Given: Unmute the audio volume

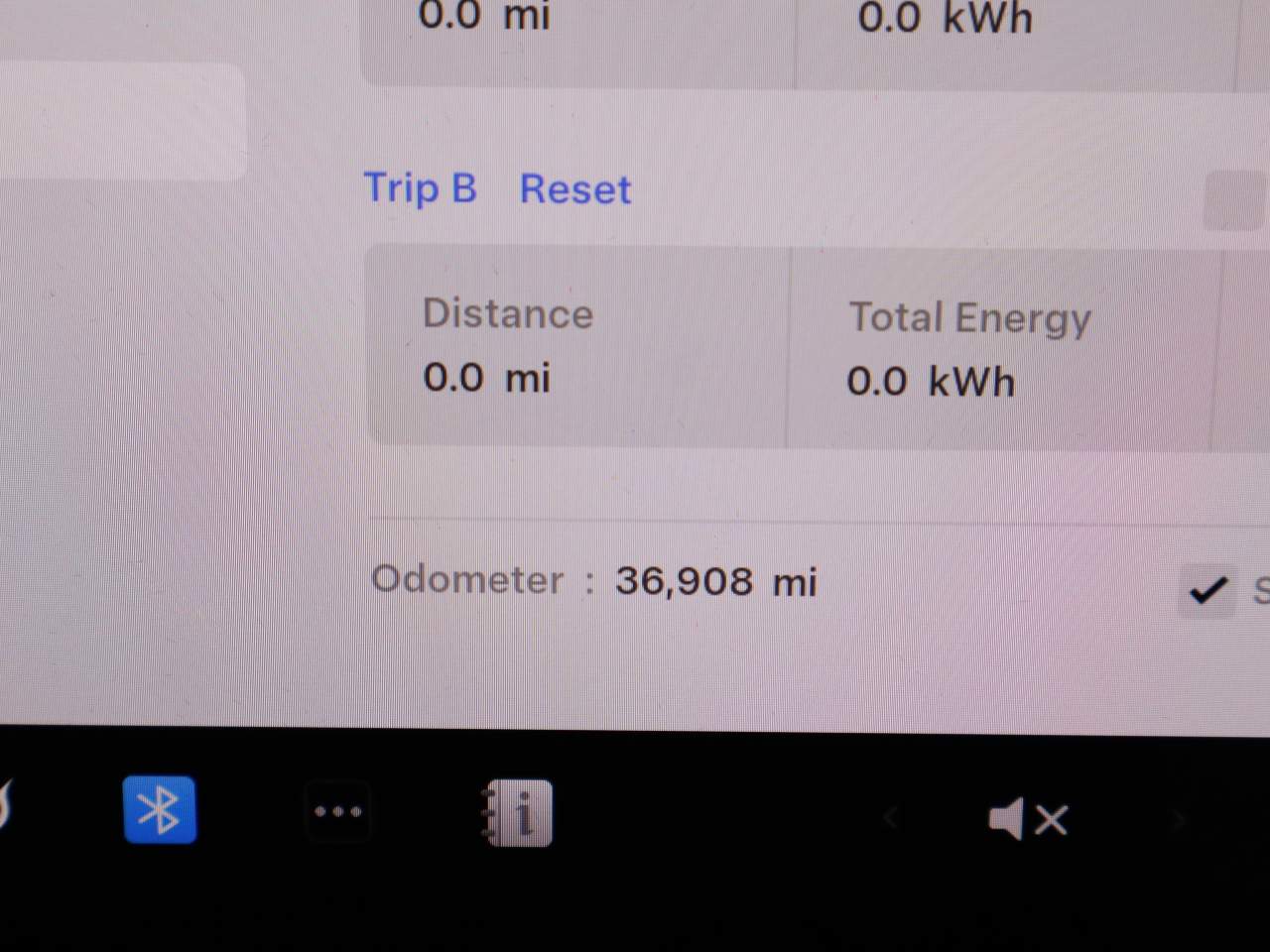Looking at the screenshot, I should 1028,819.
